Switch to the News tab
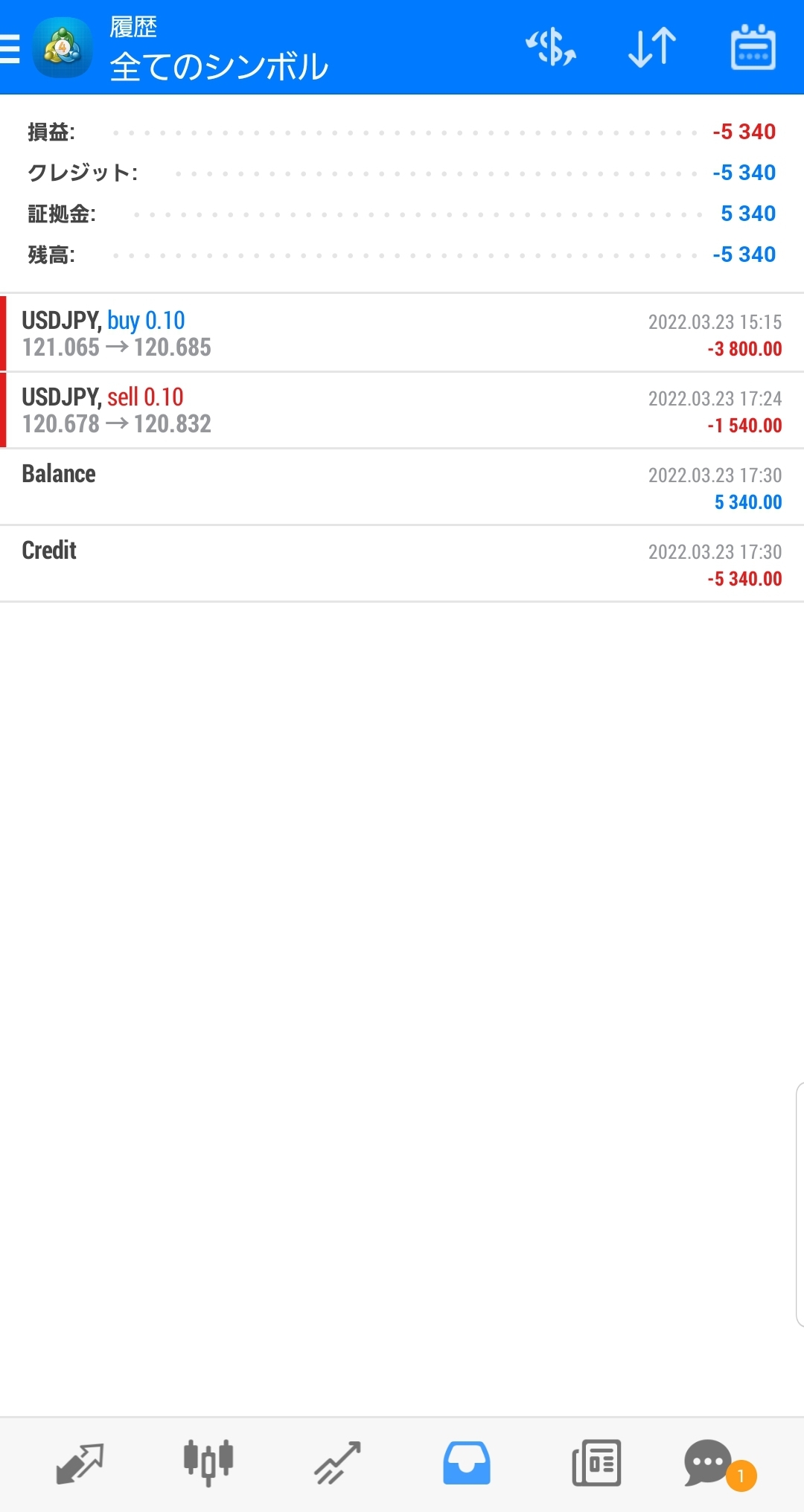 (x=596, y=1463)
